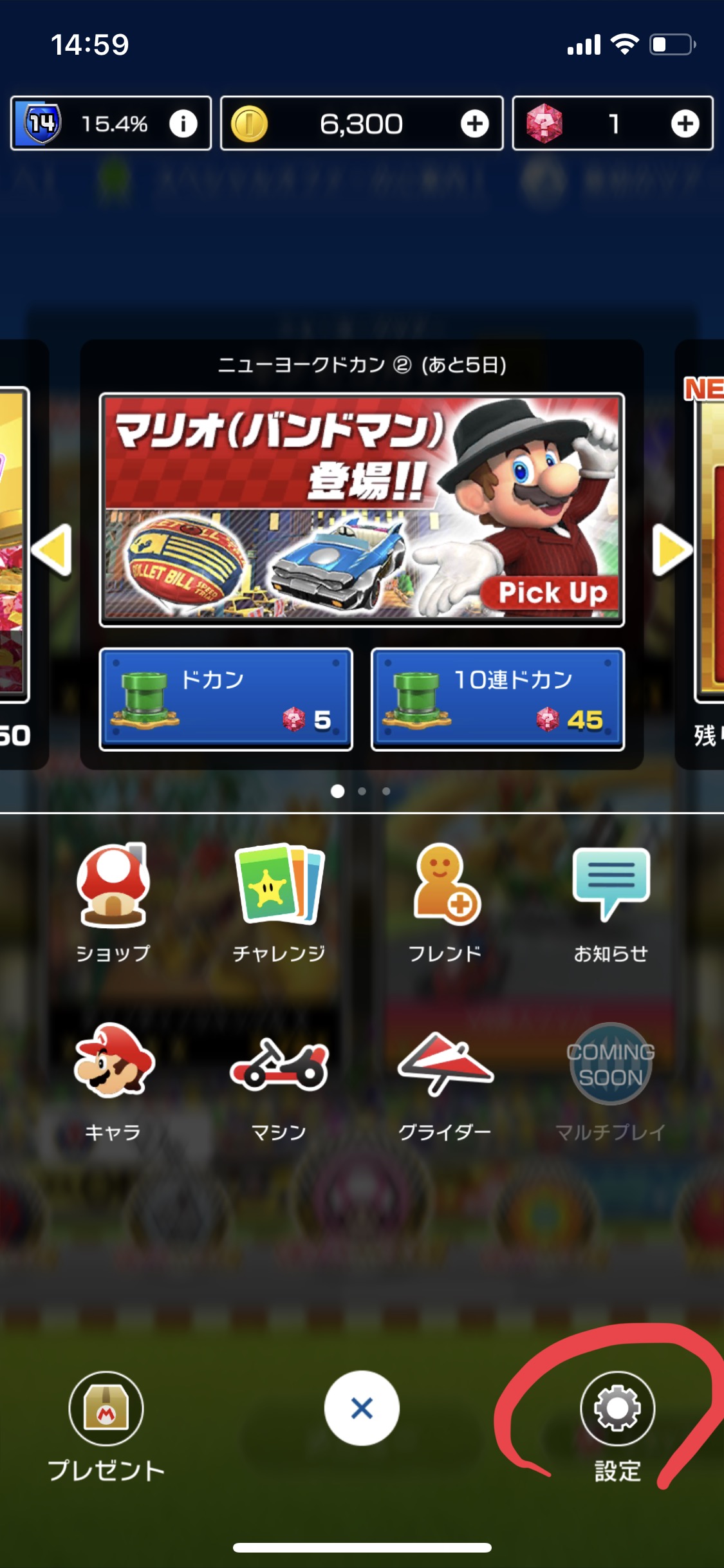Open フレンド friends menu

[445, 901]
